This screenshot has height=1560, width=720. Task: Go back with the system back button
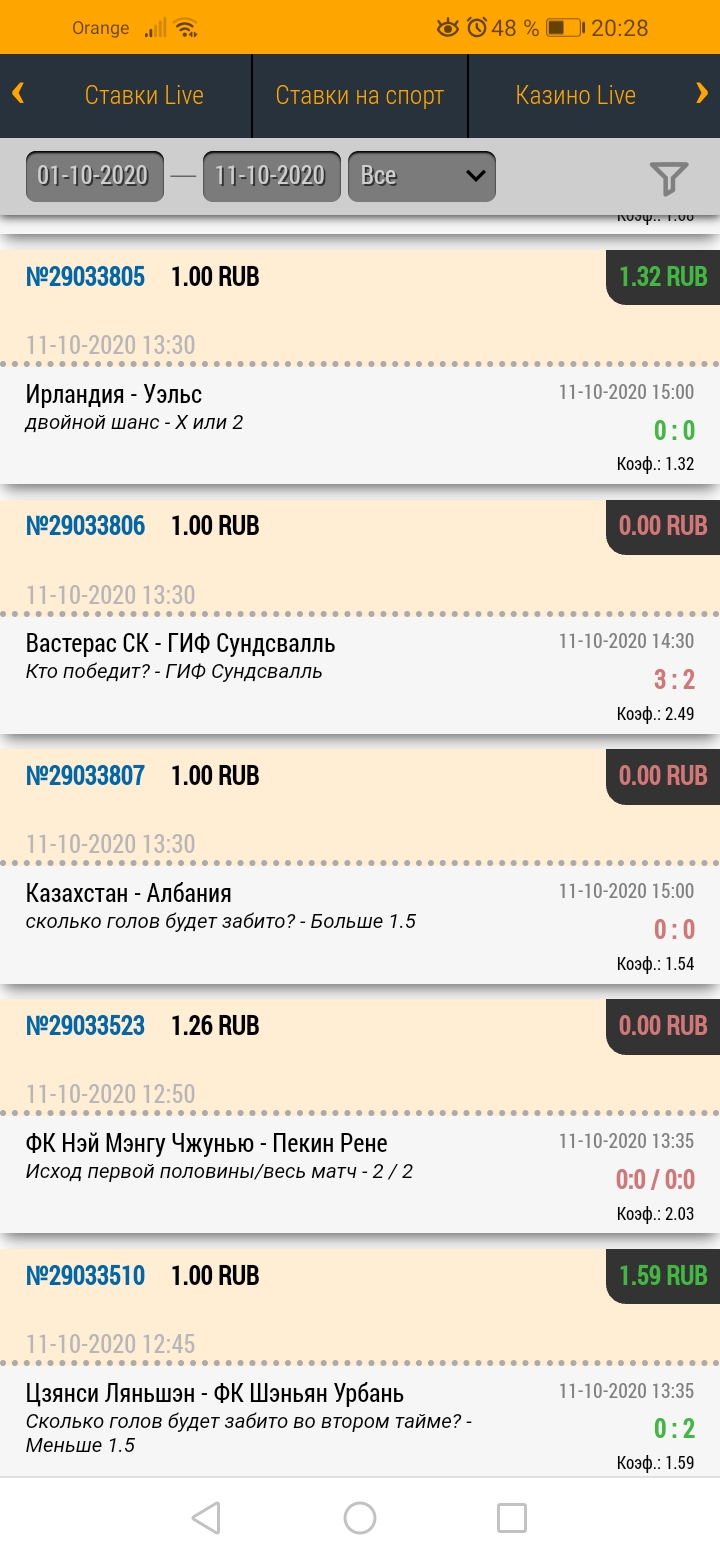(x=206, y=1518)
